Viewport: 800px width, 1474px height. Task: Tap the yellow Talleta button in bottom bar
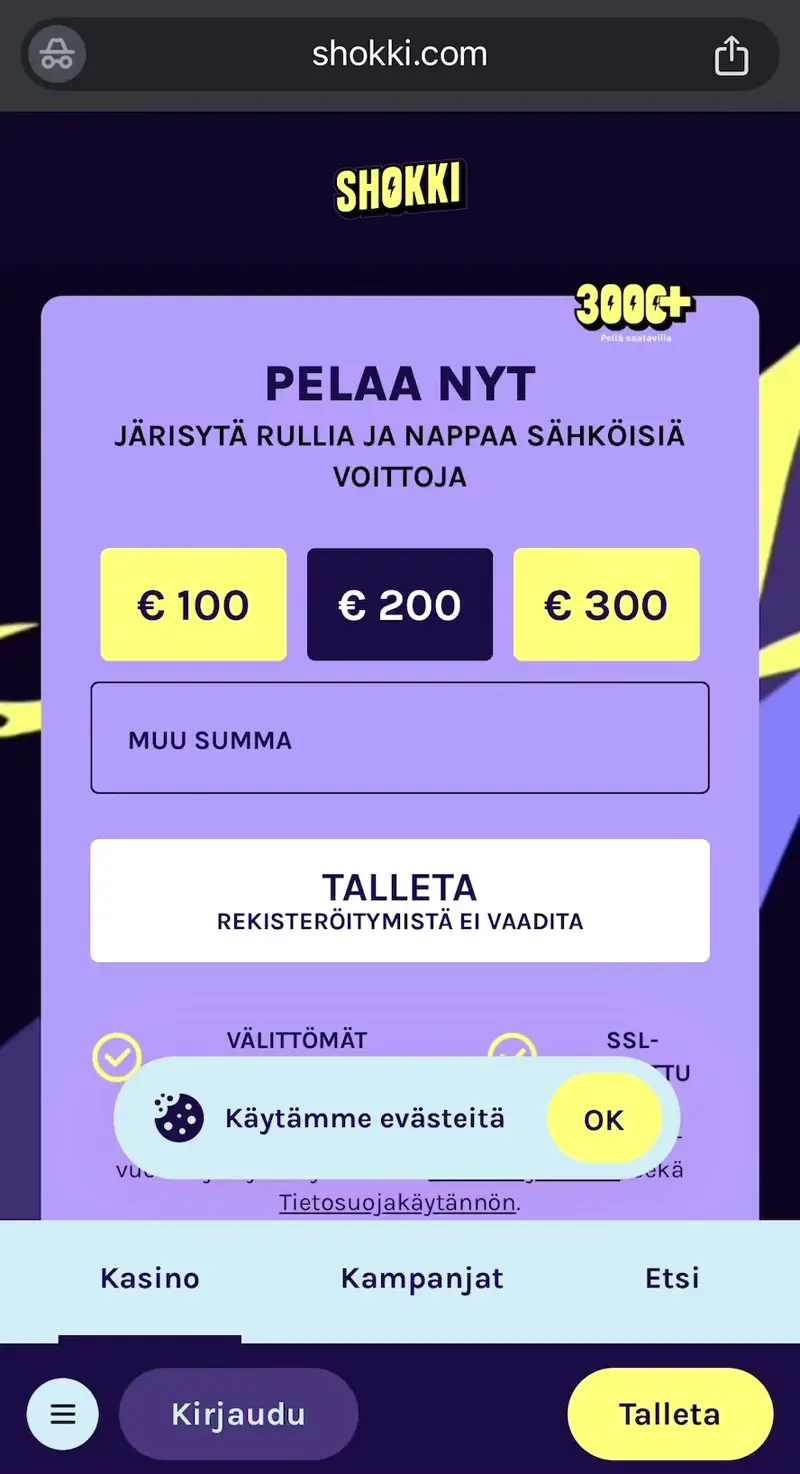click(x=669, y=1414)
